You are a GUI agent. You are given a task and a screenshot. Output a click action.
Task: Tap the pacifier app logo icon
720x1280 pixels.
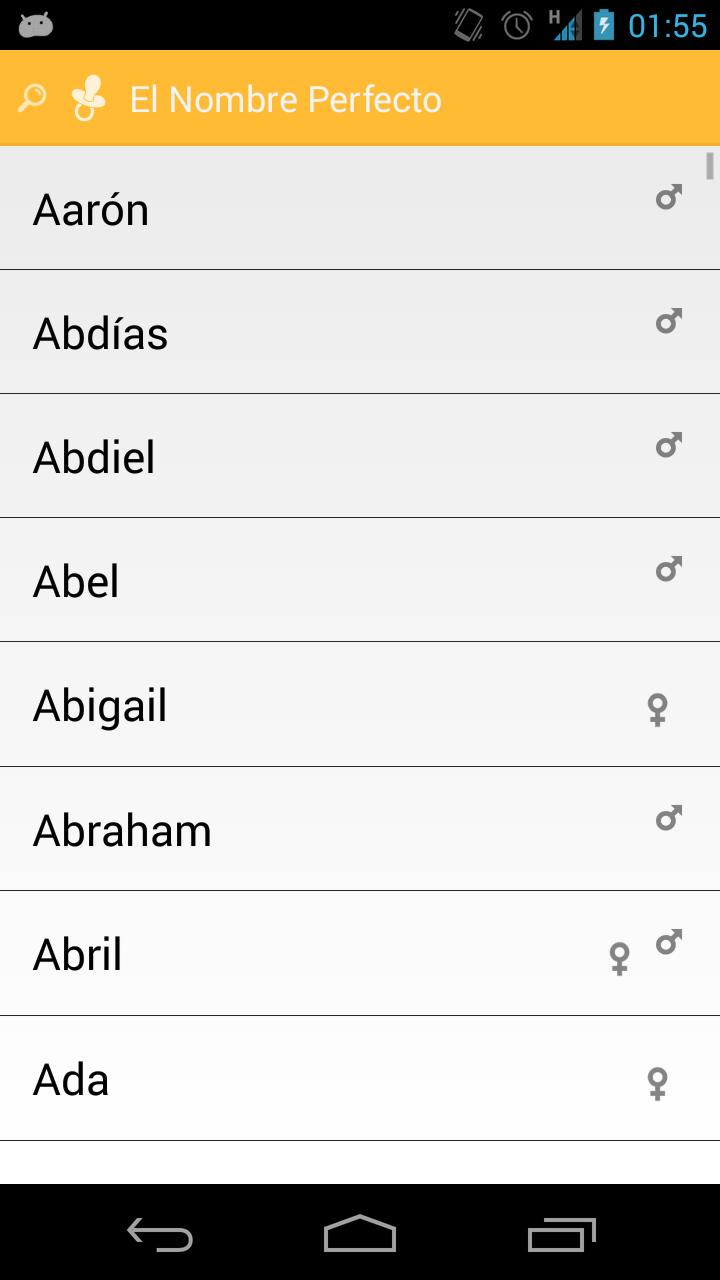tap(87, 98)
